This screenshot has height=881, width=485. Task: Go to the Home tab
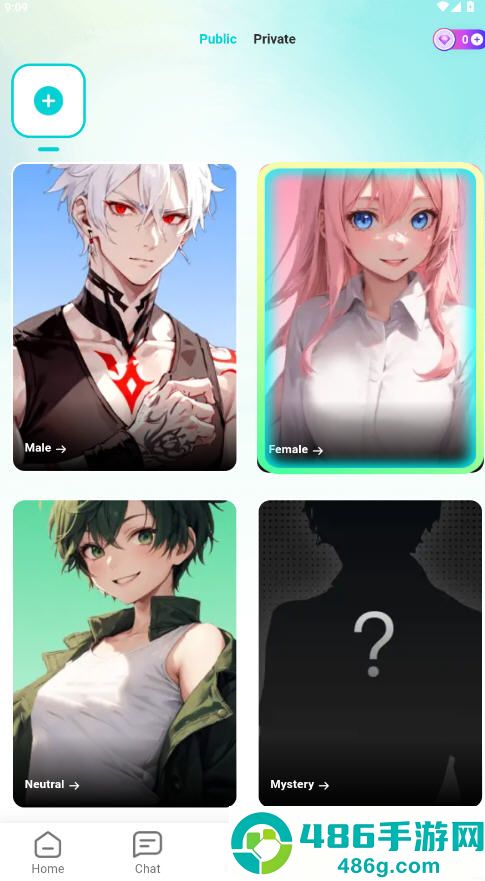(x=48, y=852)
